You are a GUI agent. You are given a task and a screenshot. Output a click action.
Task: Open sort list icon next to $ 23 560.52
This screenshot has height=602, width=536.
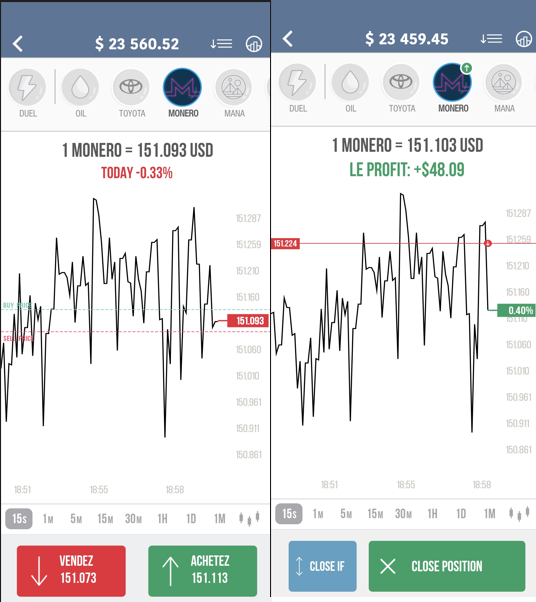(x=221, y=44)
